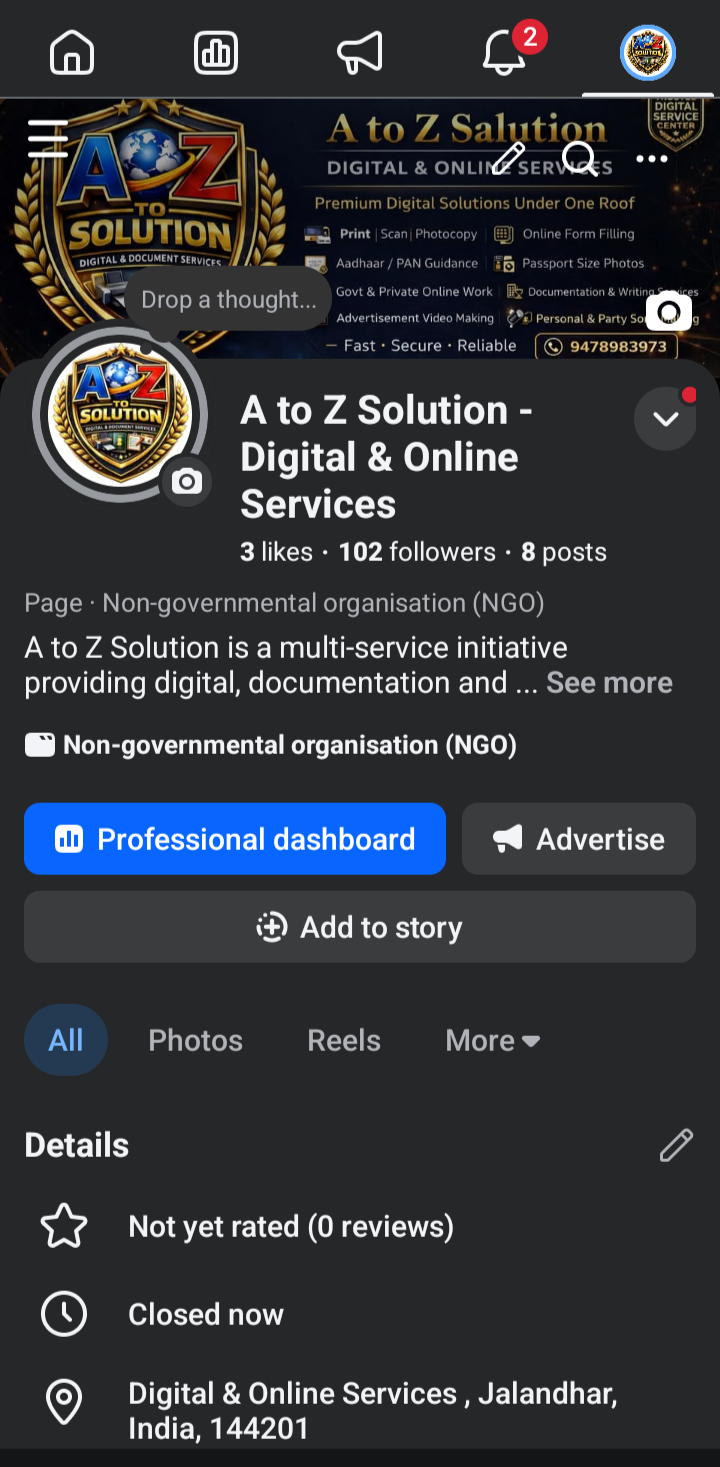The height and width of the screenshot is (1467, 720).
Task: Open Professional dashboard
Action: [235, 839]
